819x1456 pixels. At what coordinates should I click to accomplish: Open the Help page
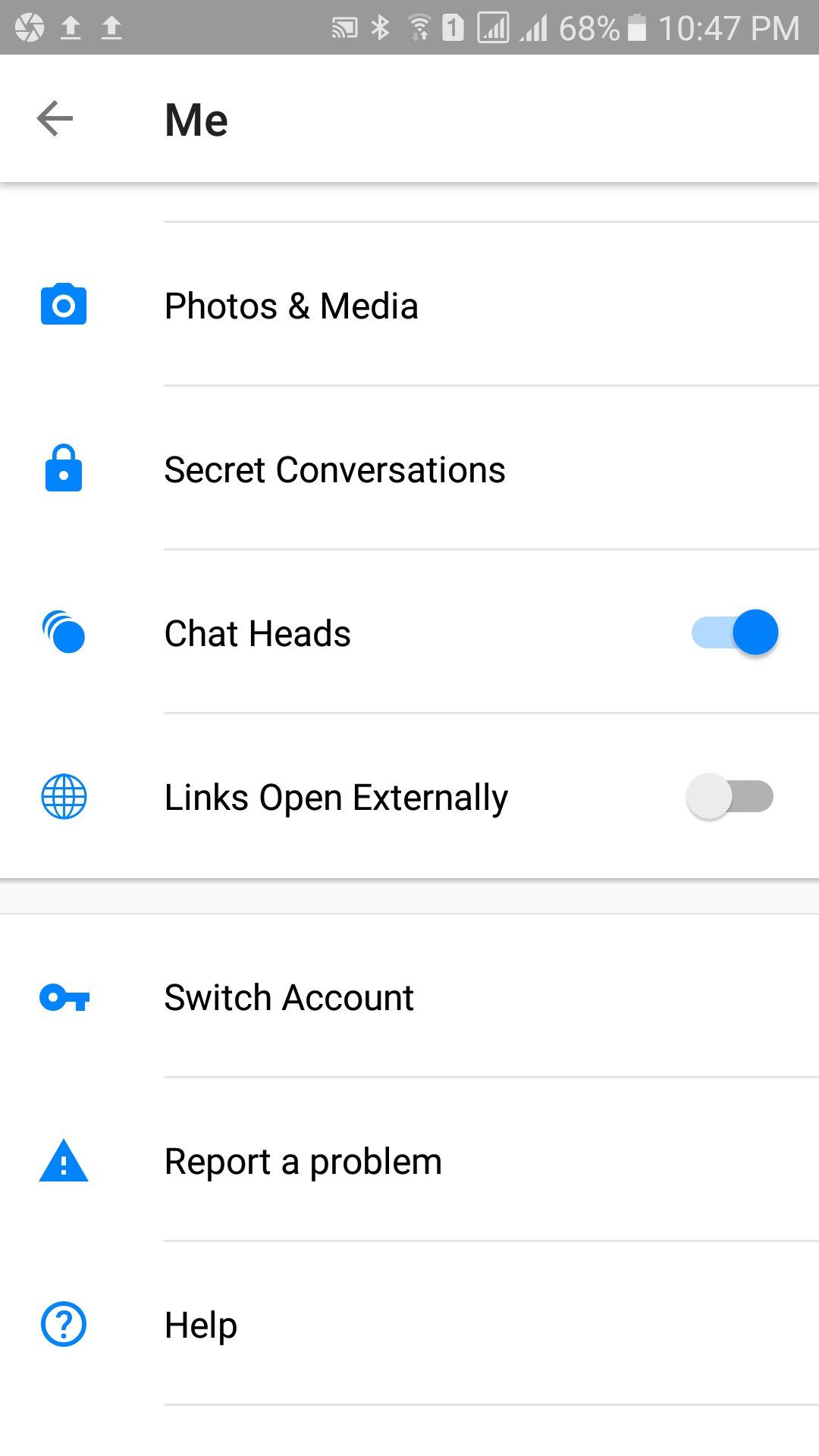pos(201,1326)
